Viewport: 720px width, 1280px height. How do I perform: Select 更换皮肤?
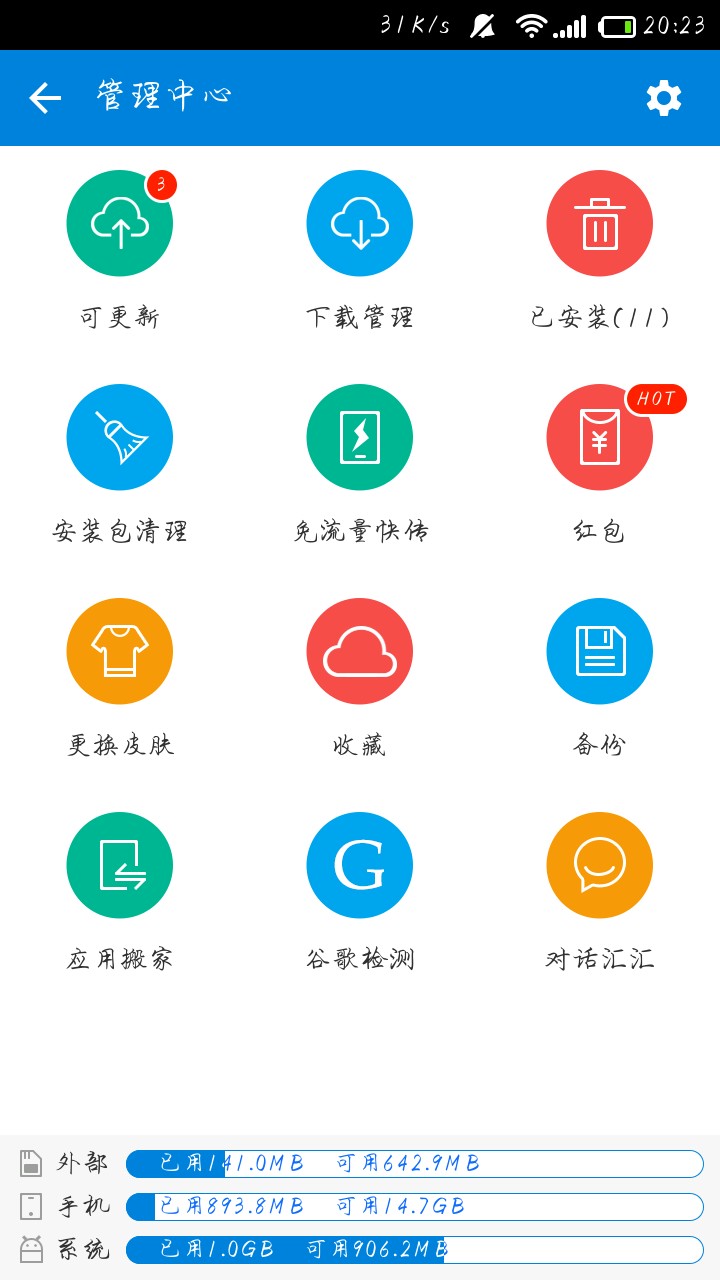120,651
